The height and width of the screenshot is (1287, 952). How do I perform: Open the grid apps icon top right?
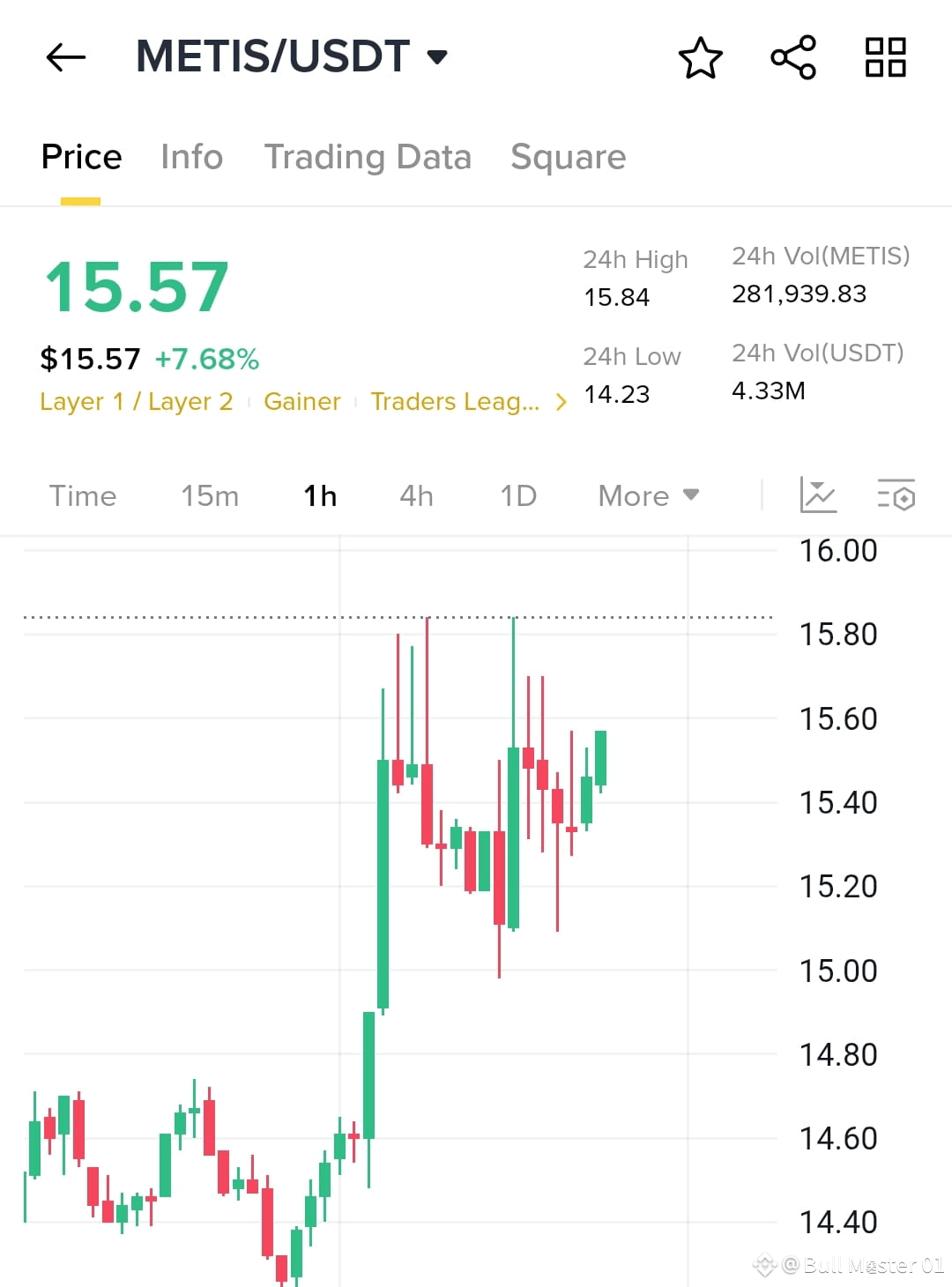coord(885,56)
